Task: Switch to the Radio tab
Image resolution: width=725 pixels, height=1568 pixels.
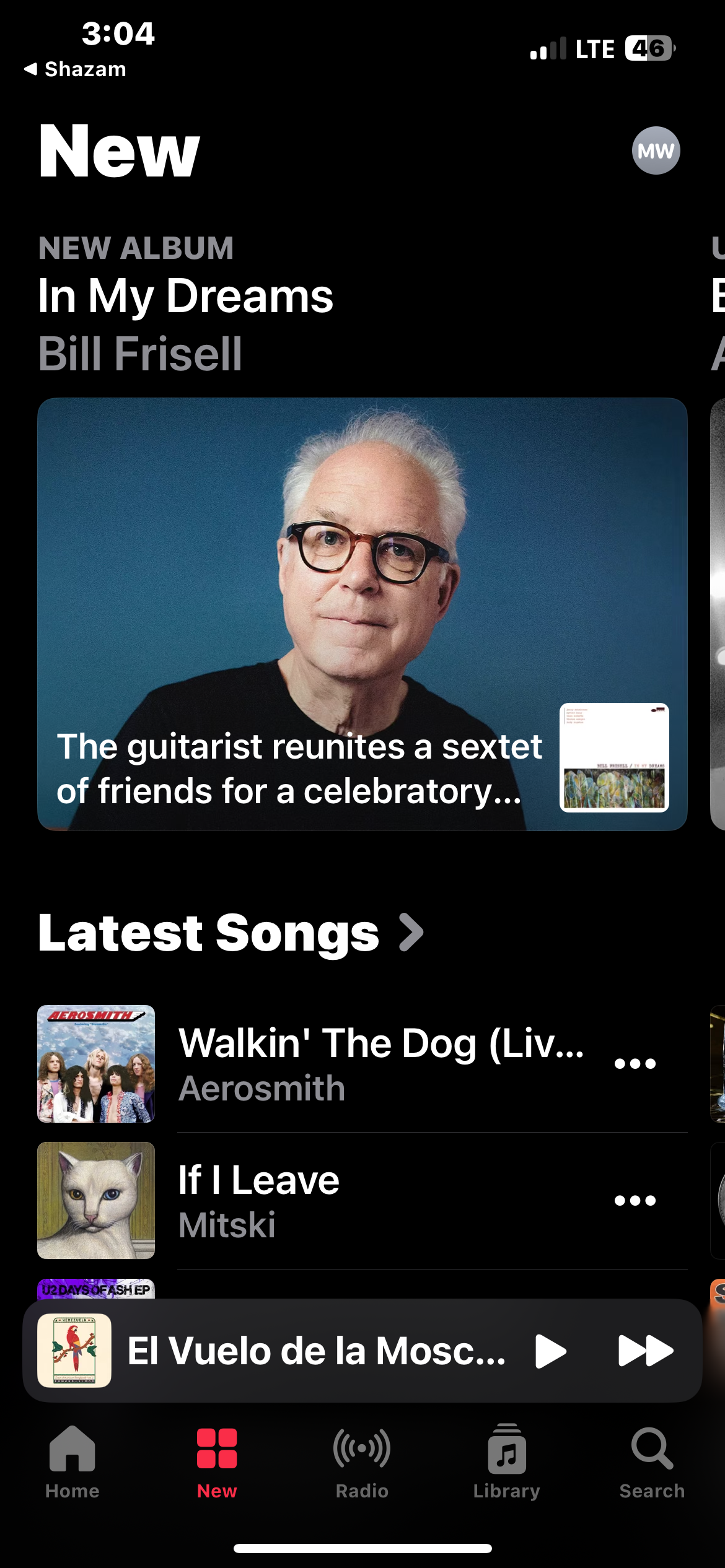Action: pyautogui.click(x=362, y=1461)
